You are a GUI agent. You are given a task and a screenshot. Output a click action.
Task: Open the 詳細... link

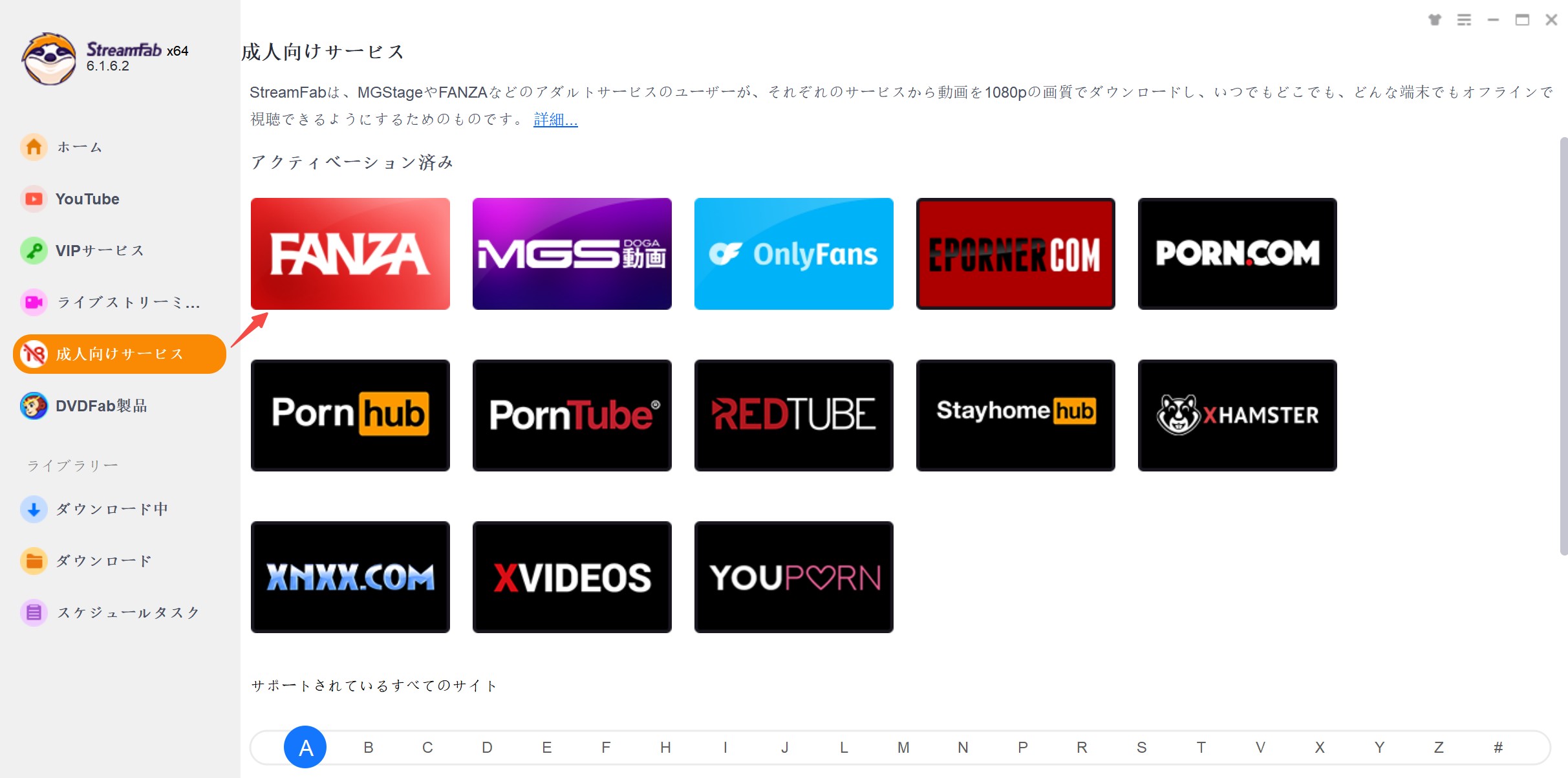coord(555,120)
